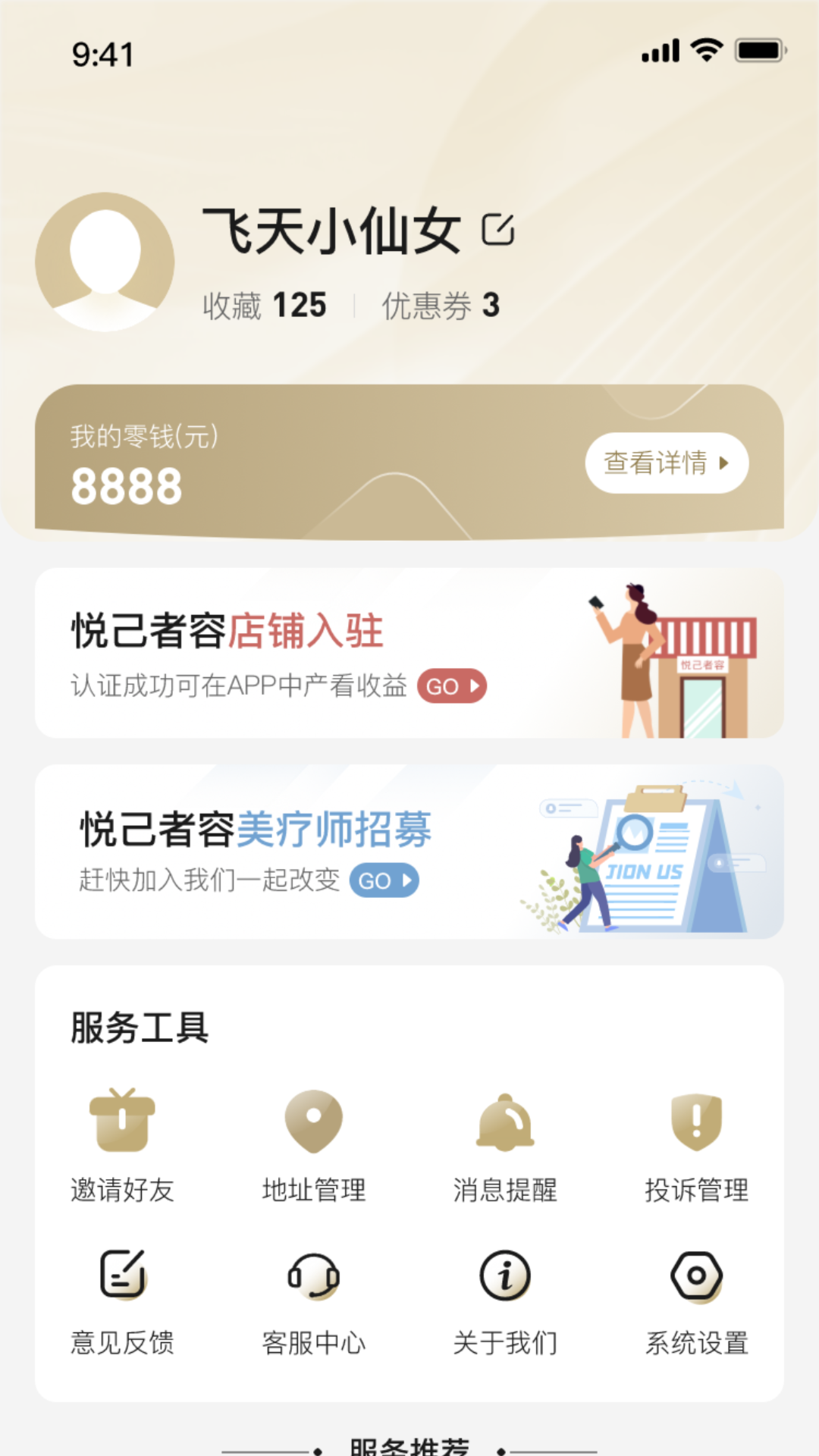Click the 查看详情 wallet details button
819x1456 pixels.
click(x=667, y=463)
